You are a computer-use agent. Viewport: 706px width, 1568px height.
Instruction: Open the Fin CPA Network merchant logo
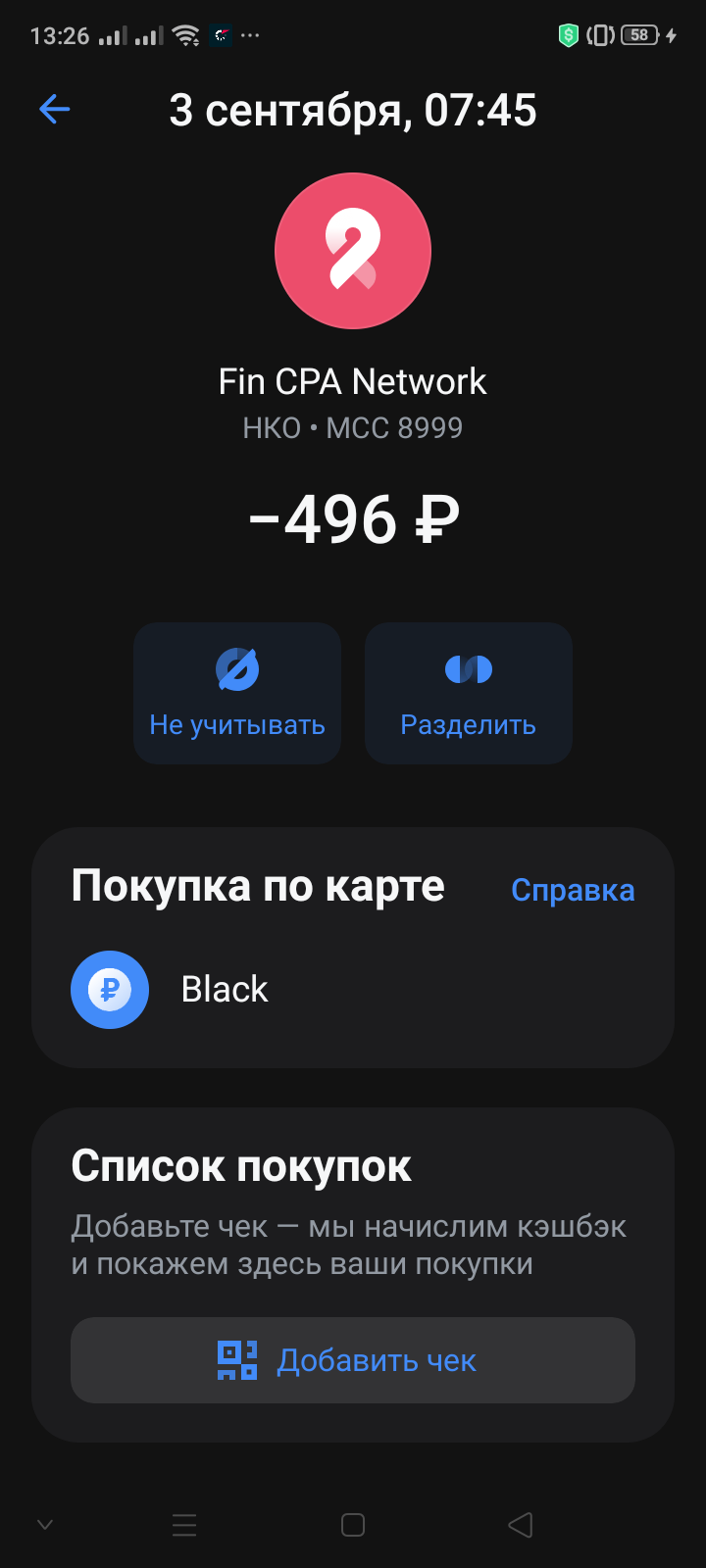pos(353,251)
